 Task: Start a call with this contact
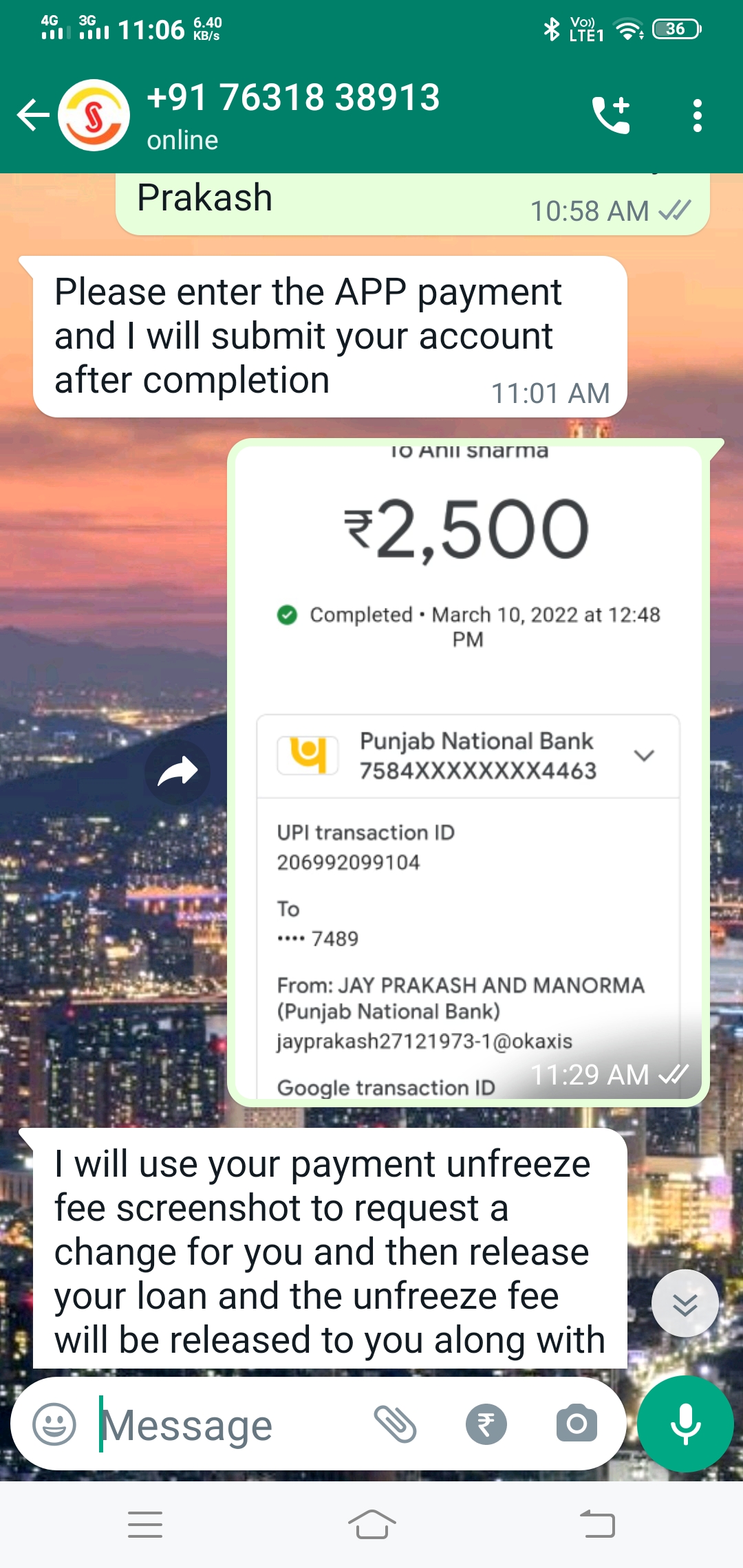(x=611, y=115)
